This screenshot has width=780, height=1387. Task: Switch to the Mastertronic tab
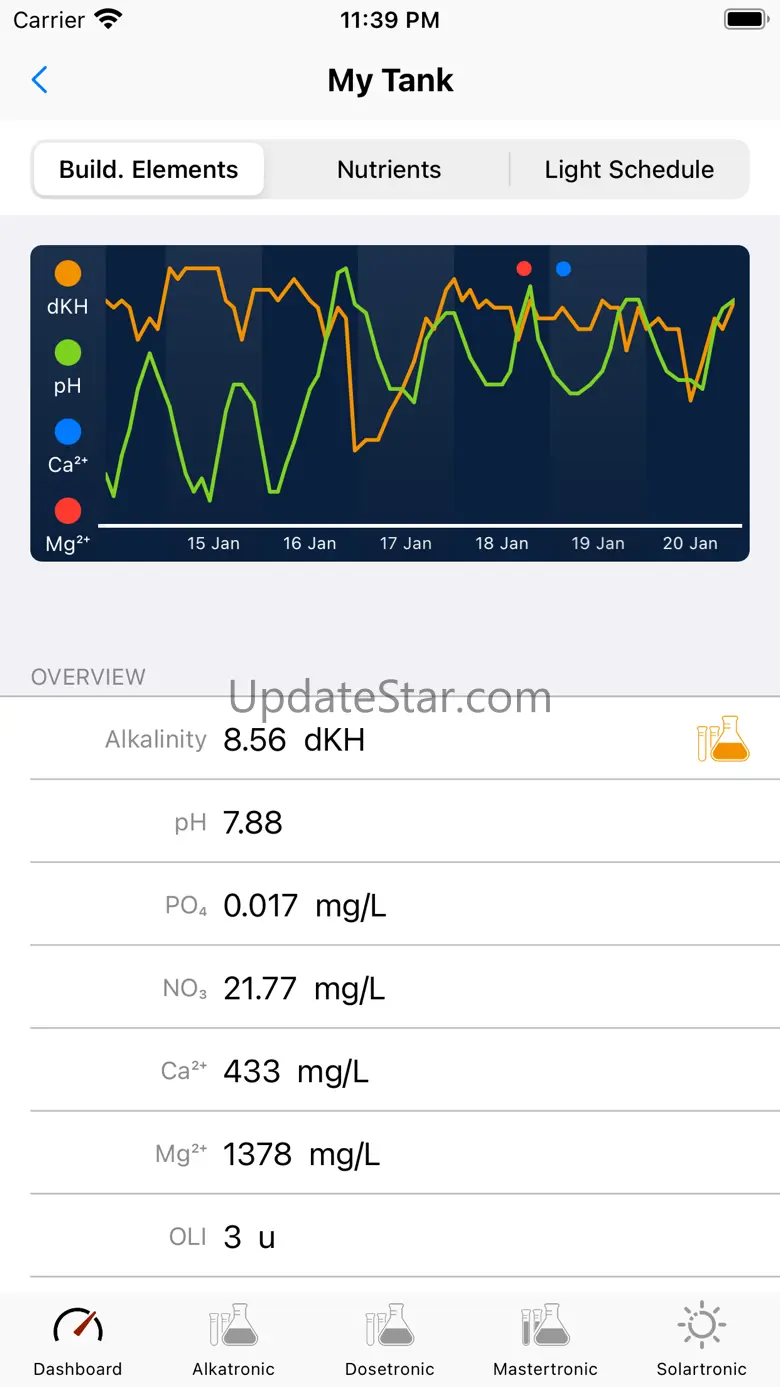[x=545, y=1340]
